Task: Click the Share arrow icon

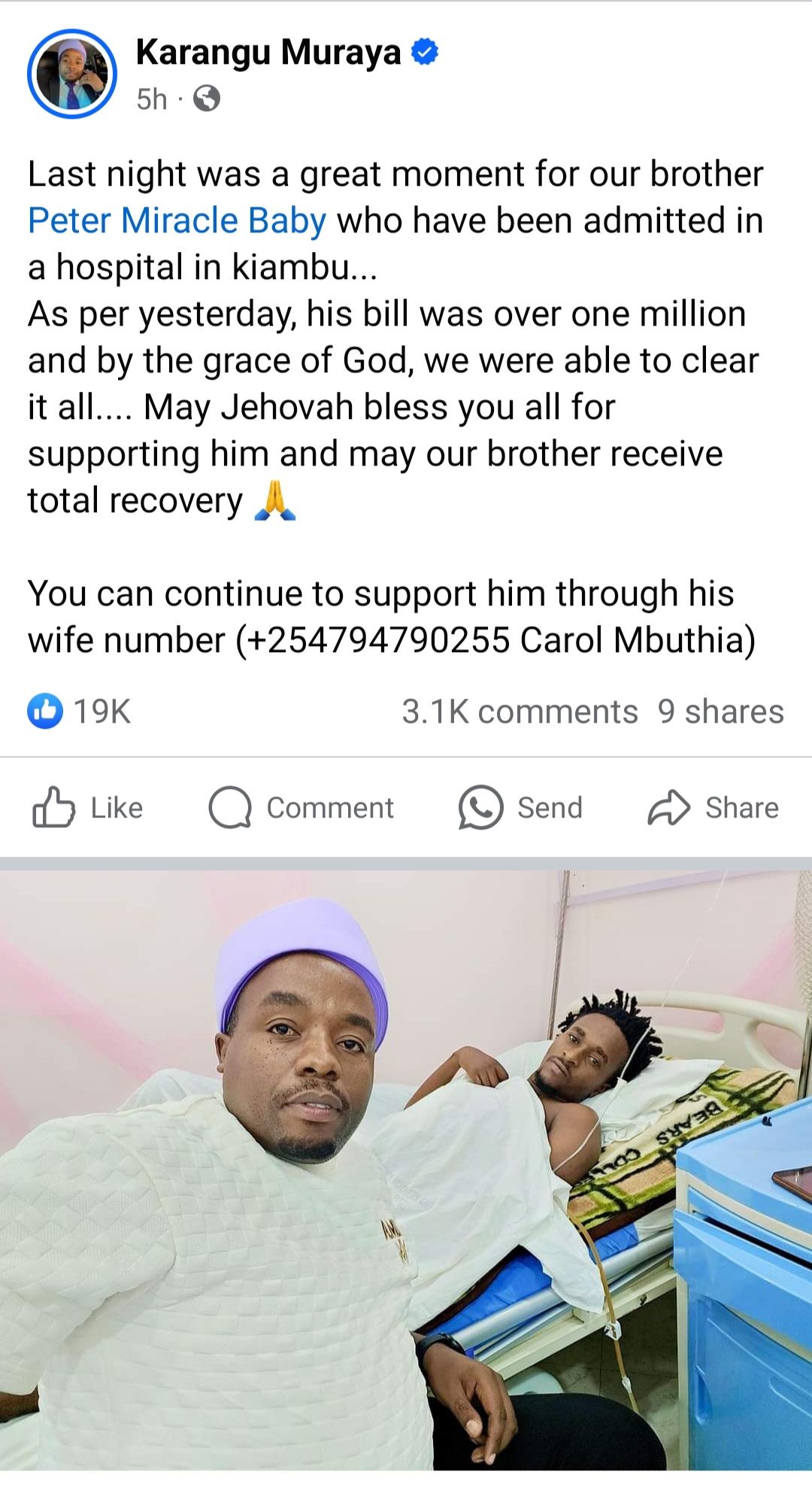Action: pos(668,808)
